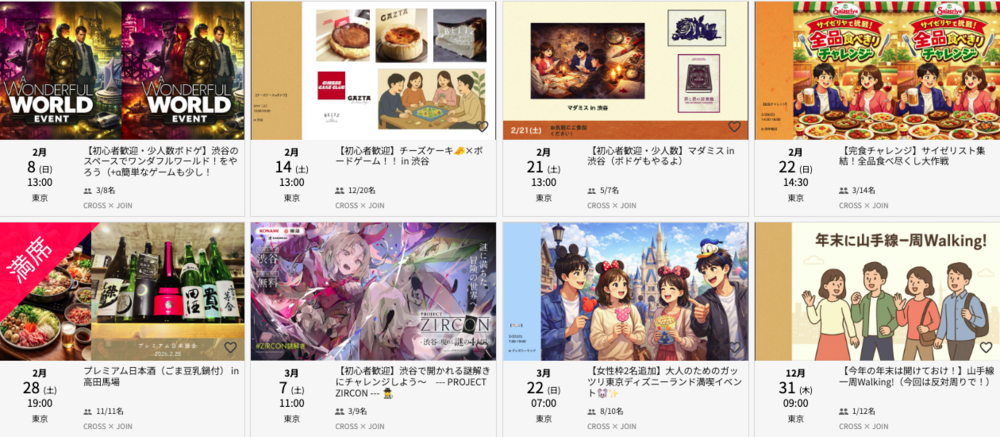Screen dimensions: 1000x437
Task: Heart the Tokyo Disneyland event
Action: (734, 348)
